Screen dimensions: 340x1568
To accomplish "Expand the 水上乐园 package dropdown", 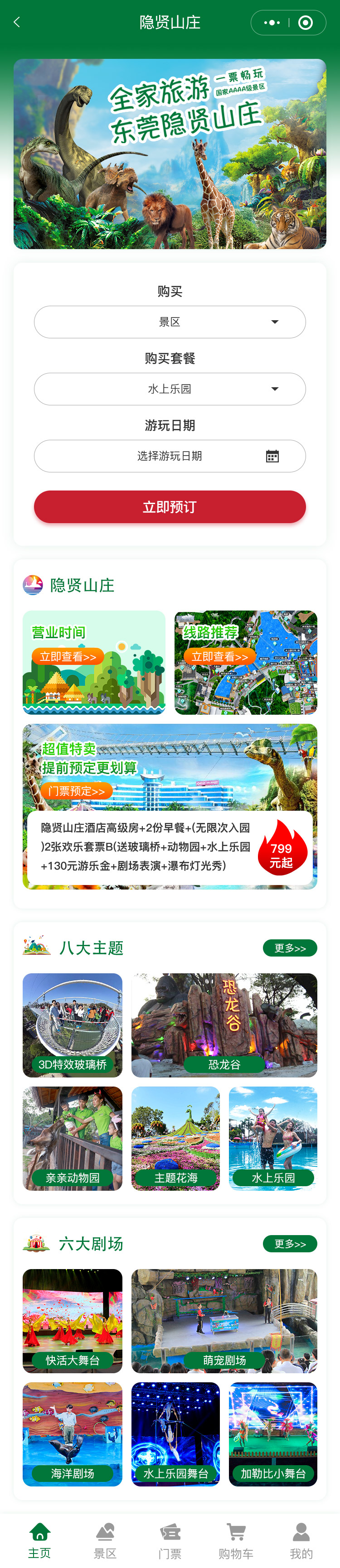I will click(170, 389).
